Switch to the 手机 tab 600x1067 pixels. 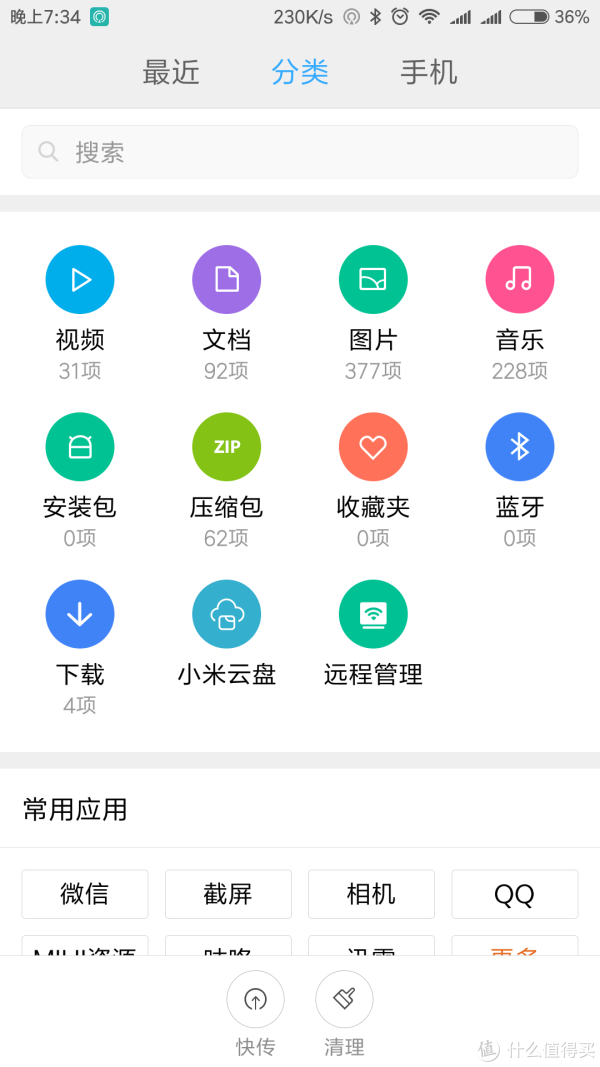[x=429, y=72]
